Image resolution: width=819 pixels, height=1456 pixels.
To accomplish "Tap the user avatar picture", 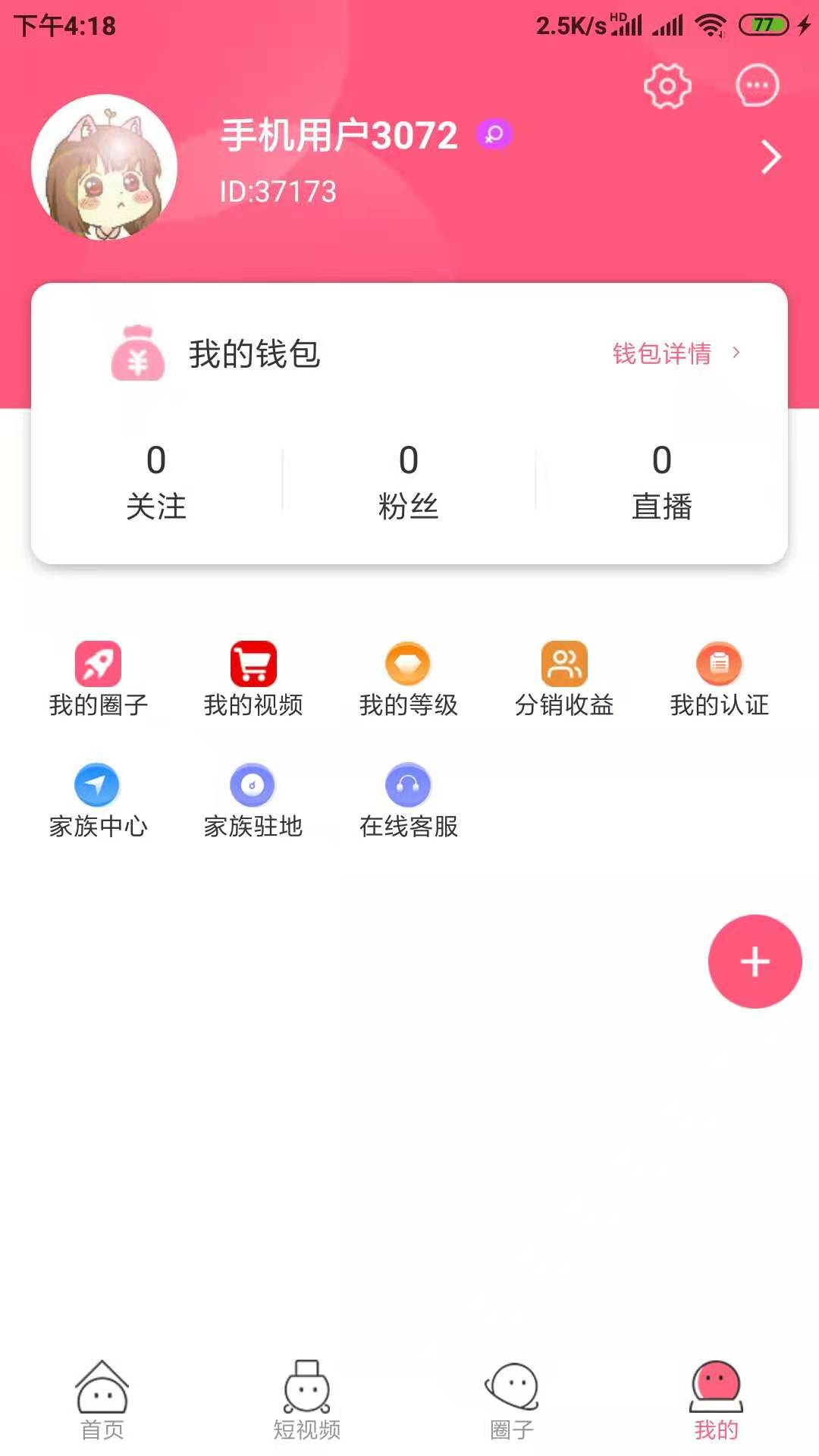I will (x=104, y=168).
